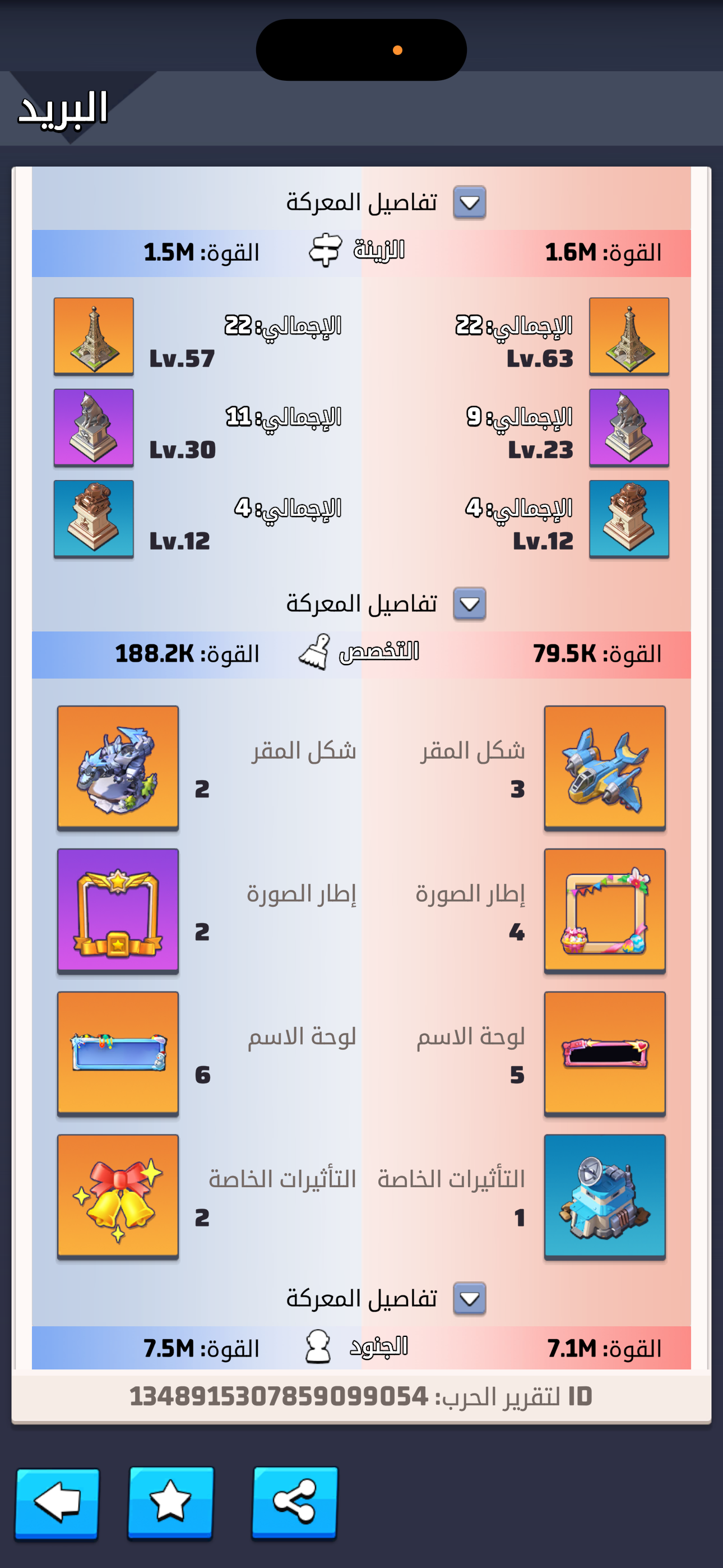The image size is (723, 1568).
Task: Expand battle details above the الزينة section
Action: [469, 202]
